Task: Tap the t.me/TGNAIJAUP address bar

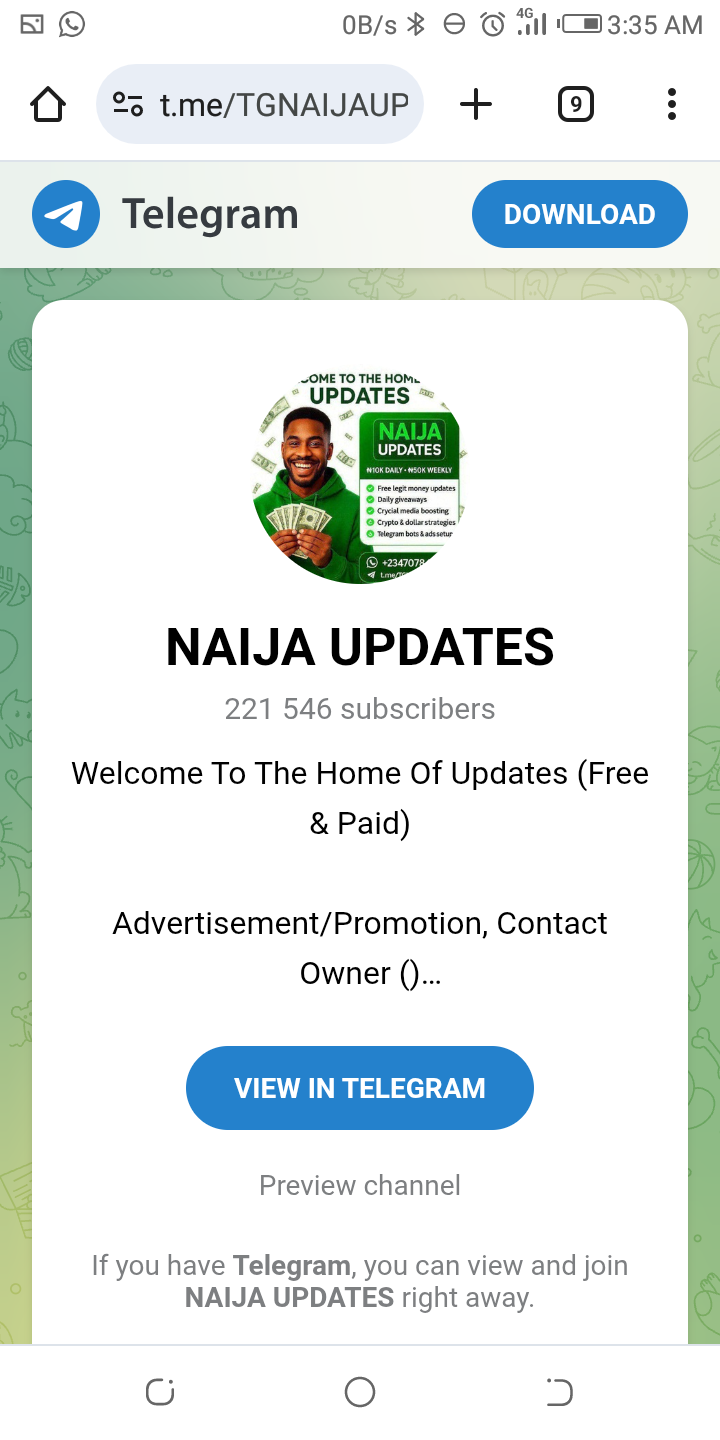Action: coord(284,105)
